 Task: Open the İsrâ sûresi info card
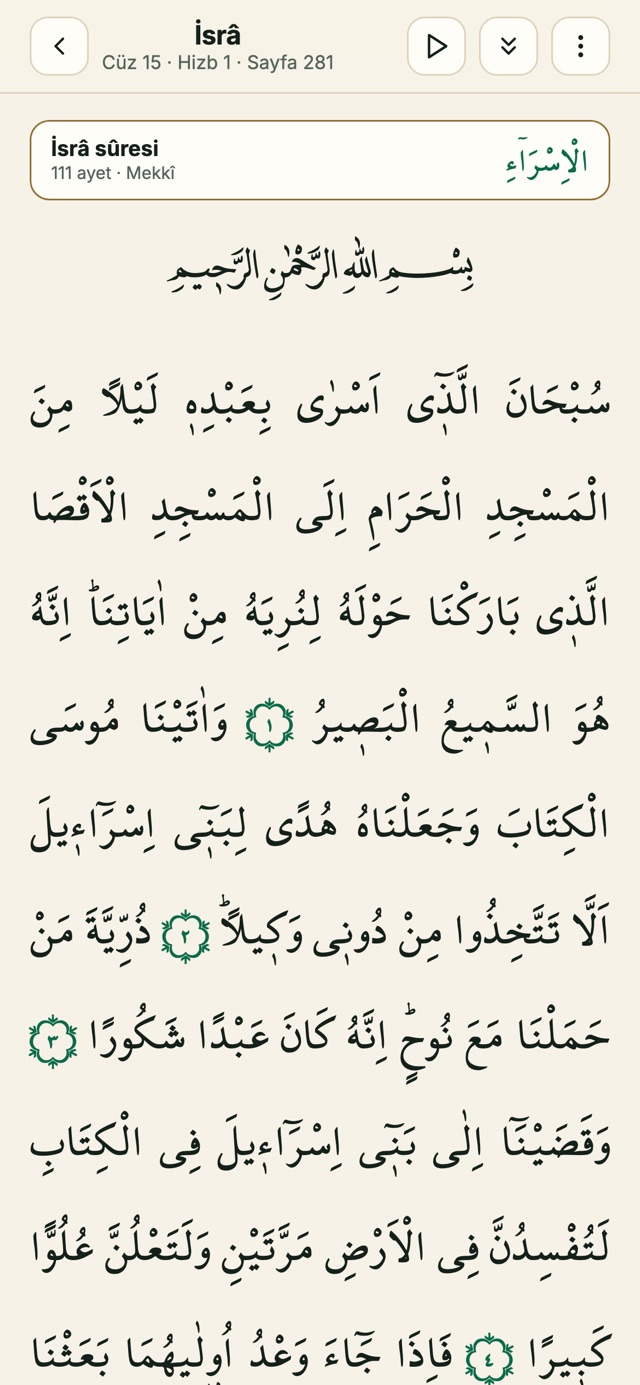pyautogui.click(x=319, y=160)
